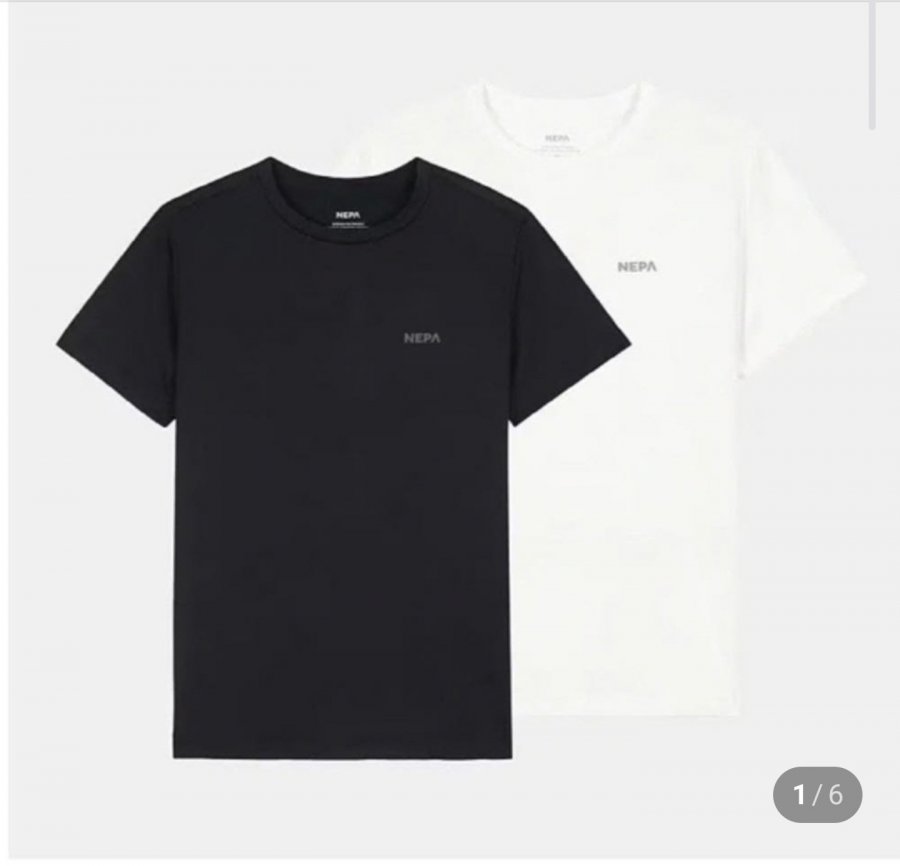Open the NEPA t-shirt product photo

[x=450, y=430]
